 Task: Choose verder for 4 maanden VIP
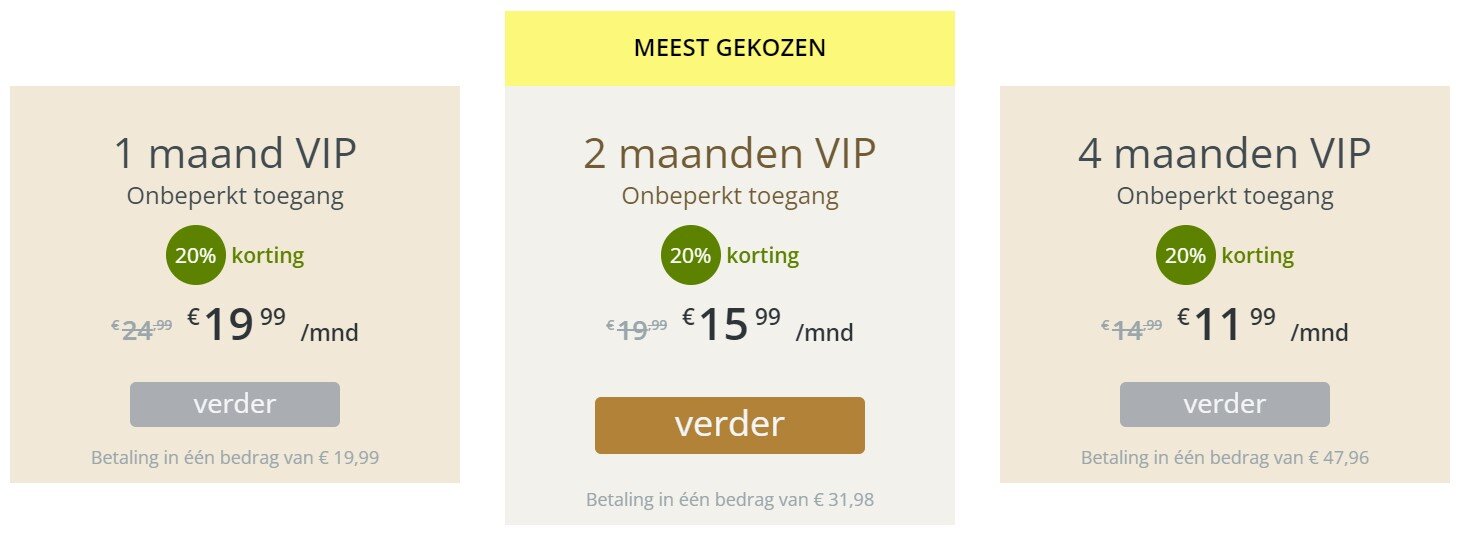coord(1224,404)
